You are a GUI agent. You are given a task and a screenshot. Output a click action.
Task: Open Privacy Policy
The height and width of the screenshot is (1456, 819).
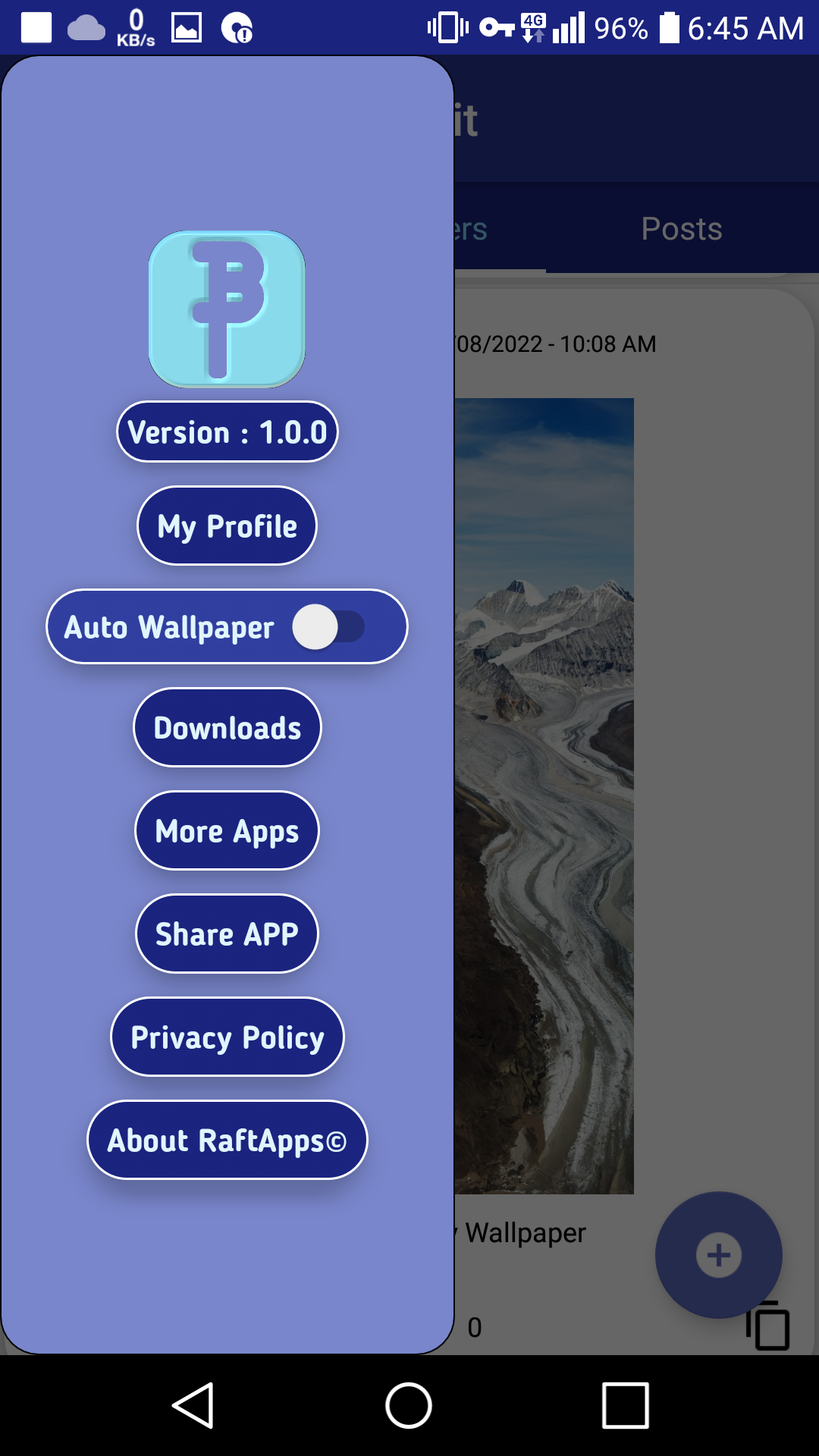click(x=227, y=1037)
